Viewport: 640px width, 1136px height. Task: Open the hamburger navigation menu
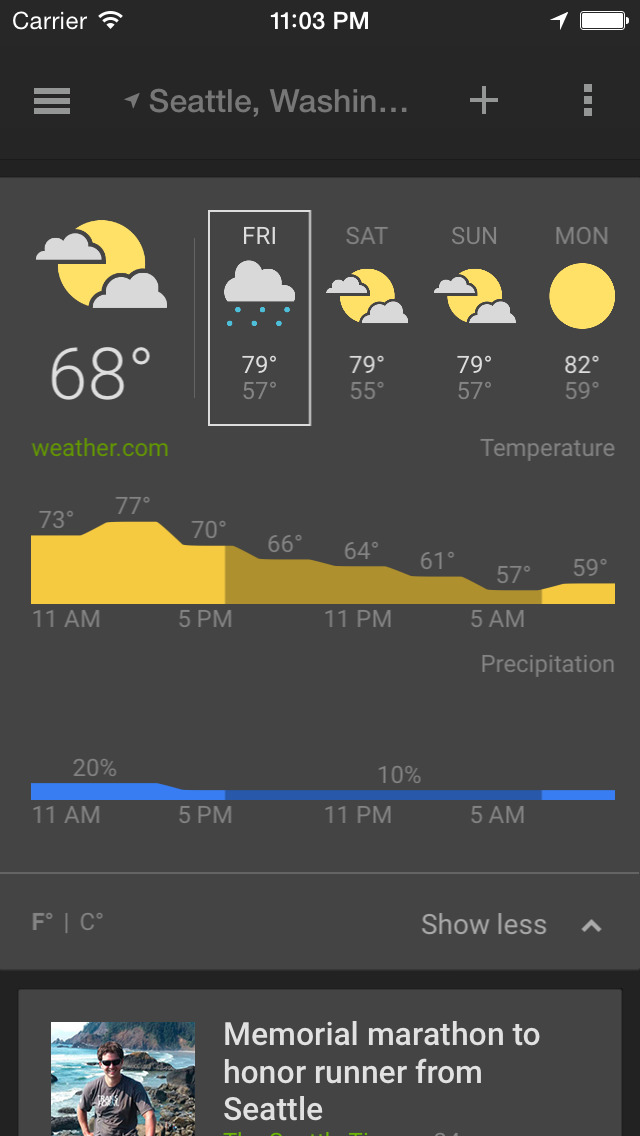point(52,101)
